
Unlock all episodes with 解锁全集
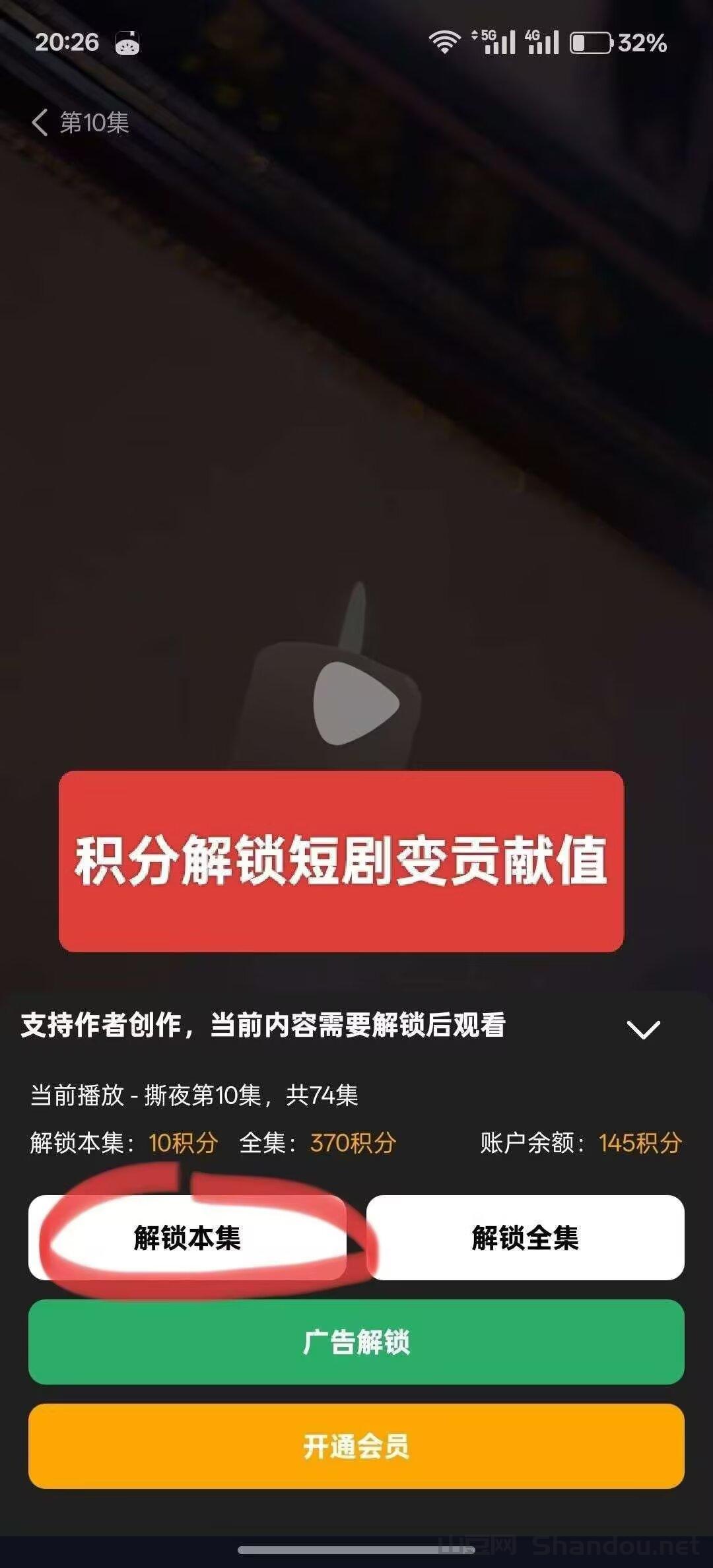(x=525, y=1237)
